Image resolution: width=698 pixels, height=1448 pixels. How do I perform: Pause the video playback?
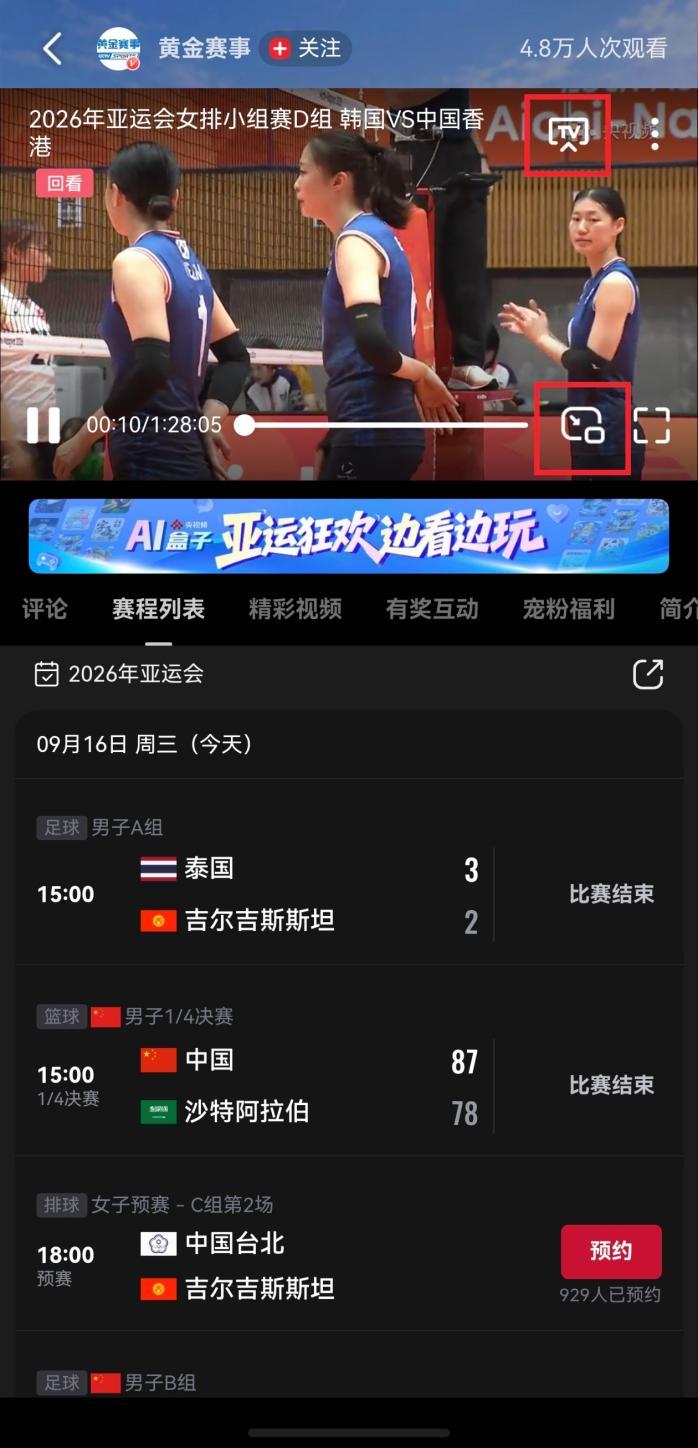pos(43,425)
